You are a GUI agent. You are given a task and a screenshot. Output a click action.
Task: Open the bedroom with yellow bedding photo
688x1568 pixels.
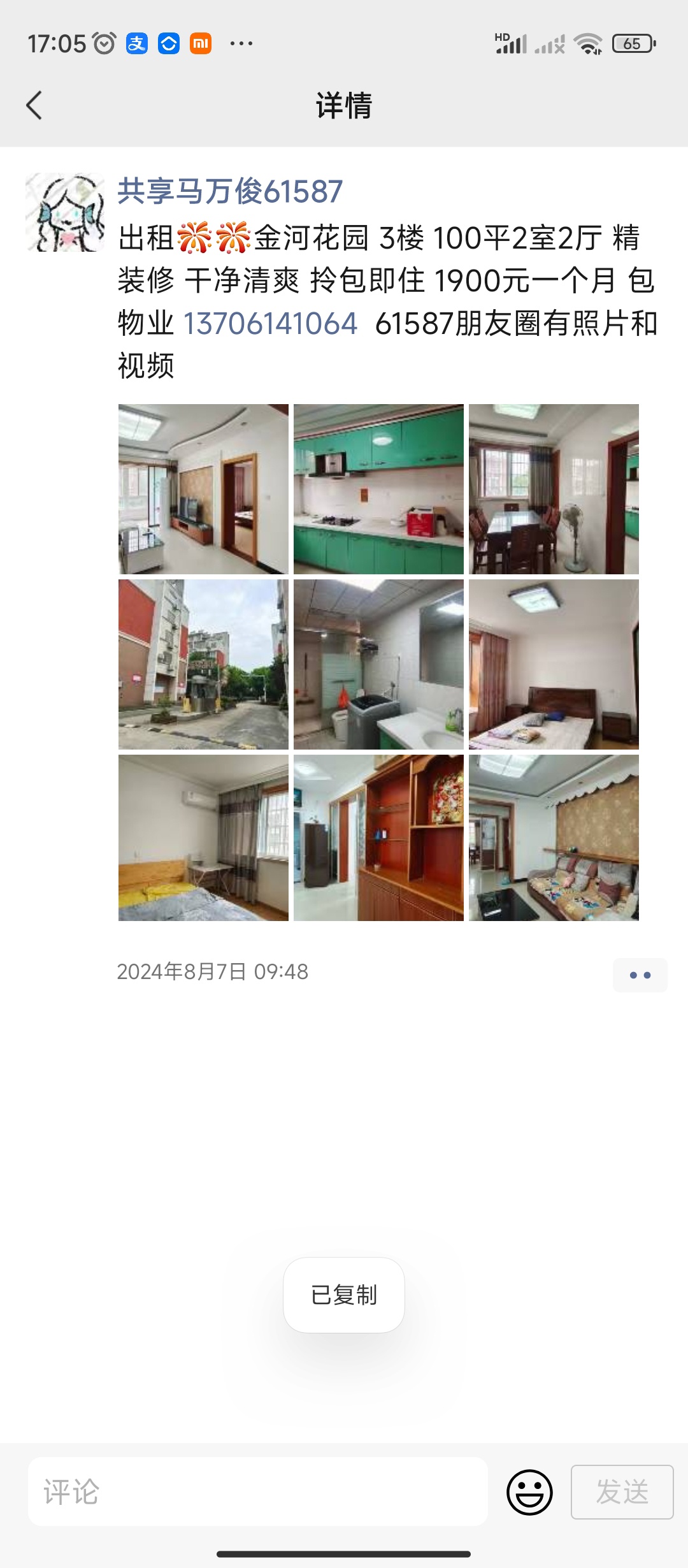point(203,838)
